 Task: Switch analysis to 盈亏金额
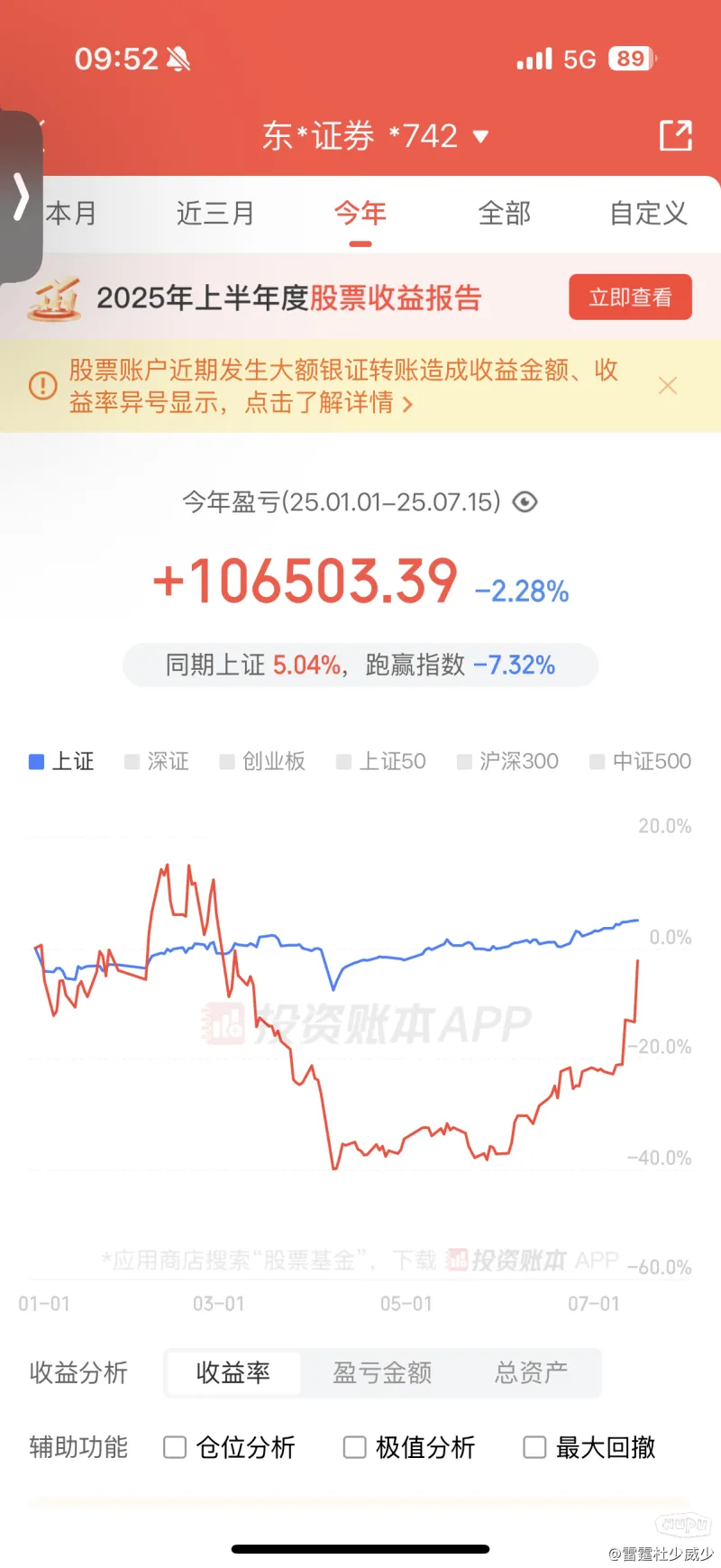382,1372
